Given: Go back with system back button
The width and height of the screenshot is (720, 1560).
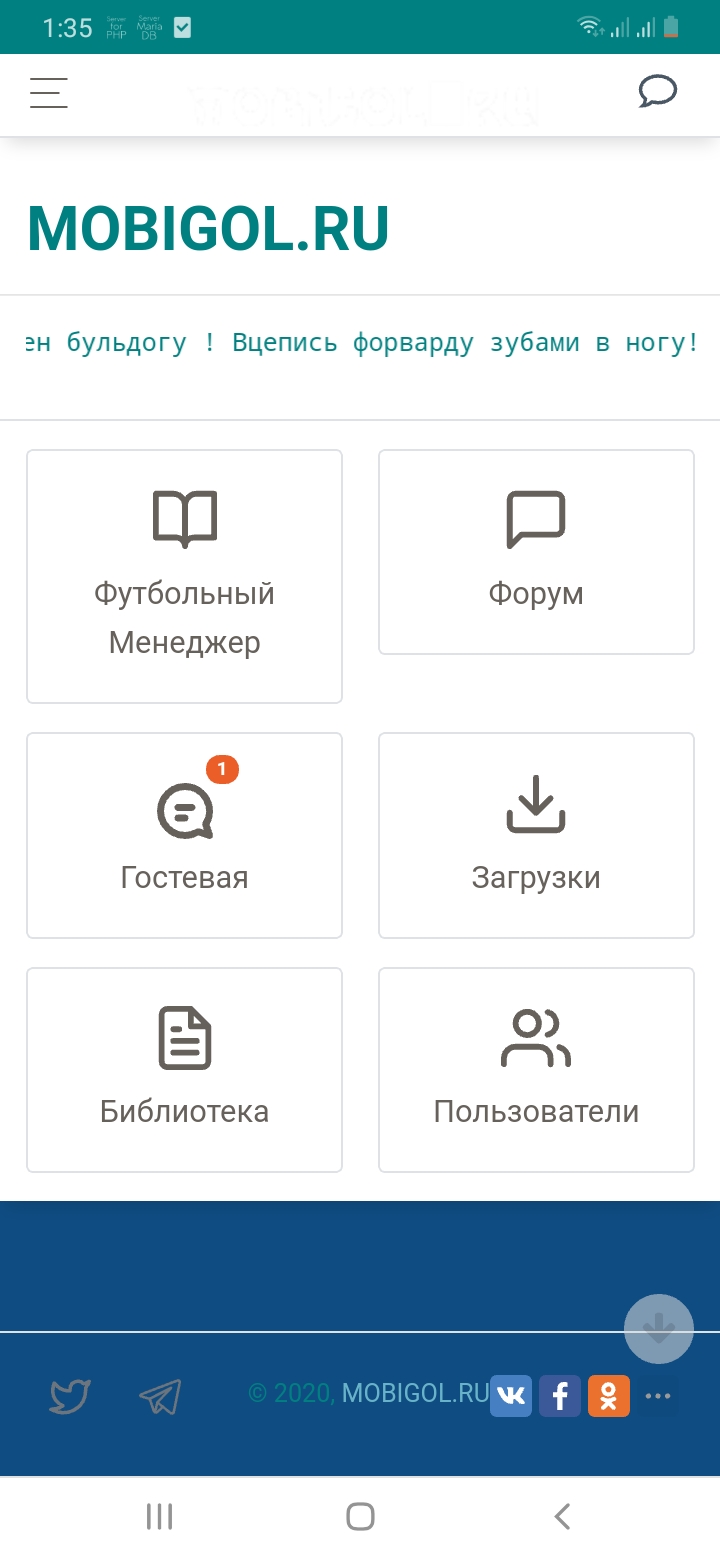Looking at the screenshot, I should (x=562, y=1516).
